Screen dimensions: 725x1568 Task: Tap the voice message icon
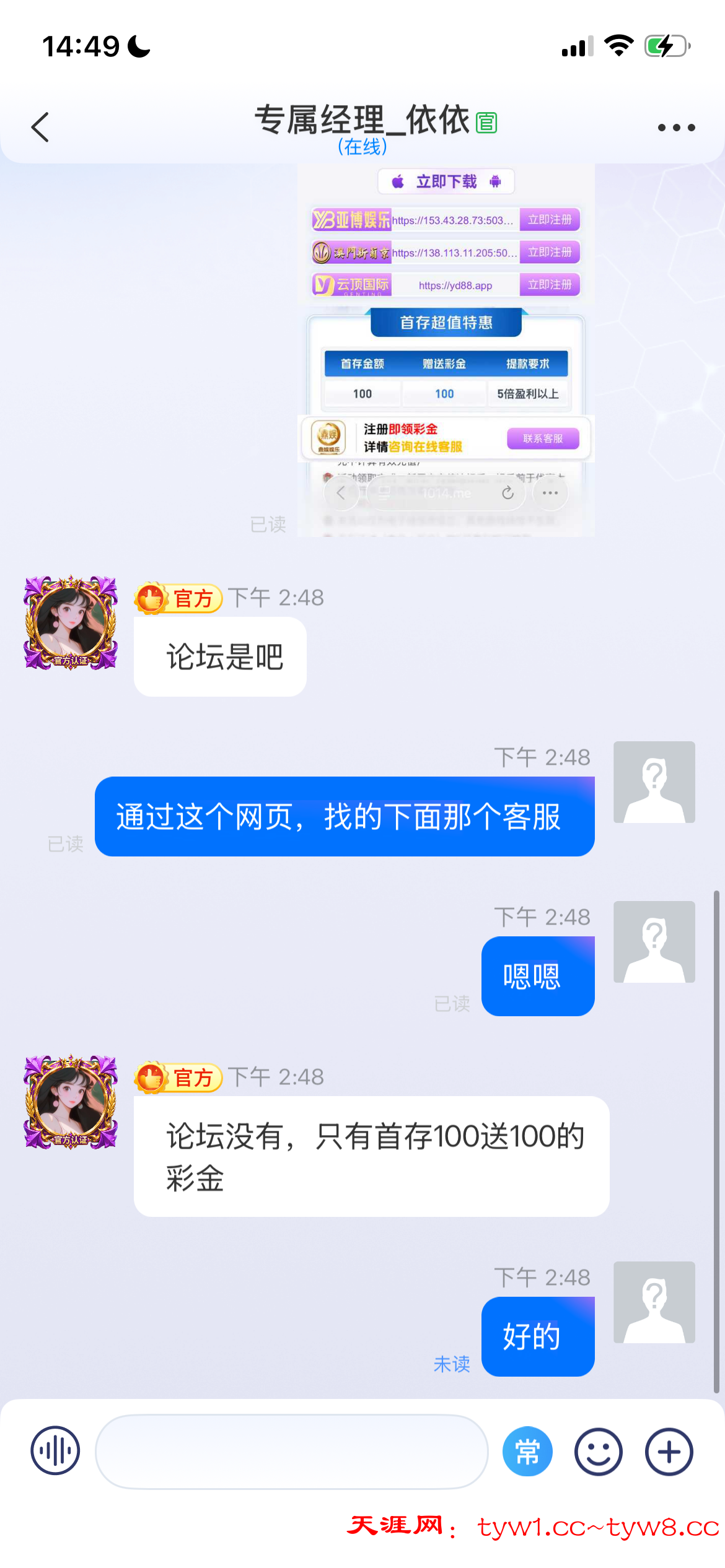pyautogui.click(x=55, y=1451)
